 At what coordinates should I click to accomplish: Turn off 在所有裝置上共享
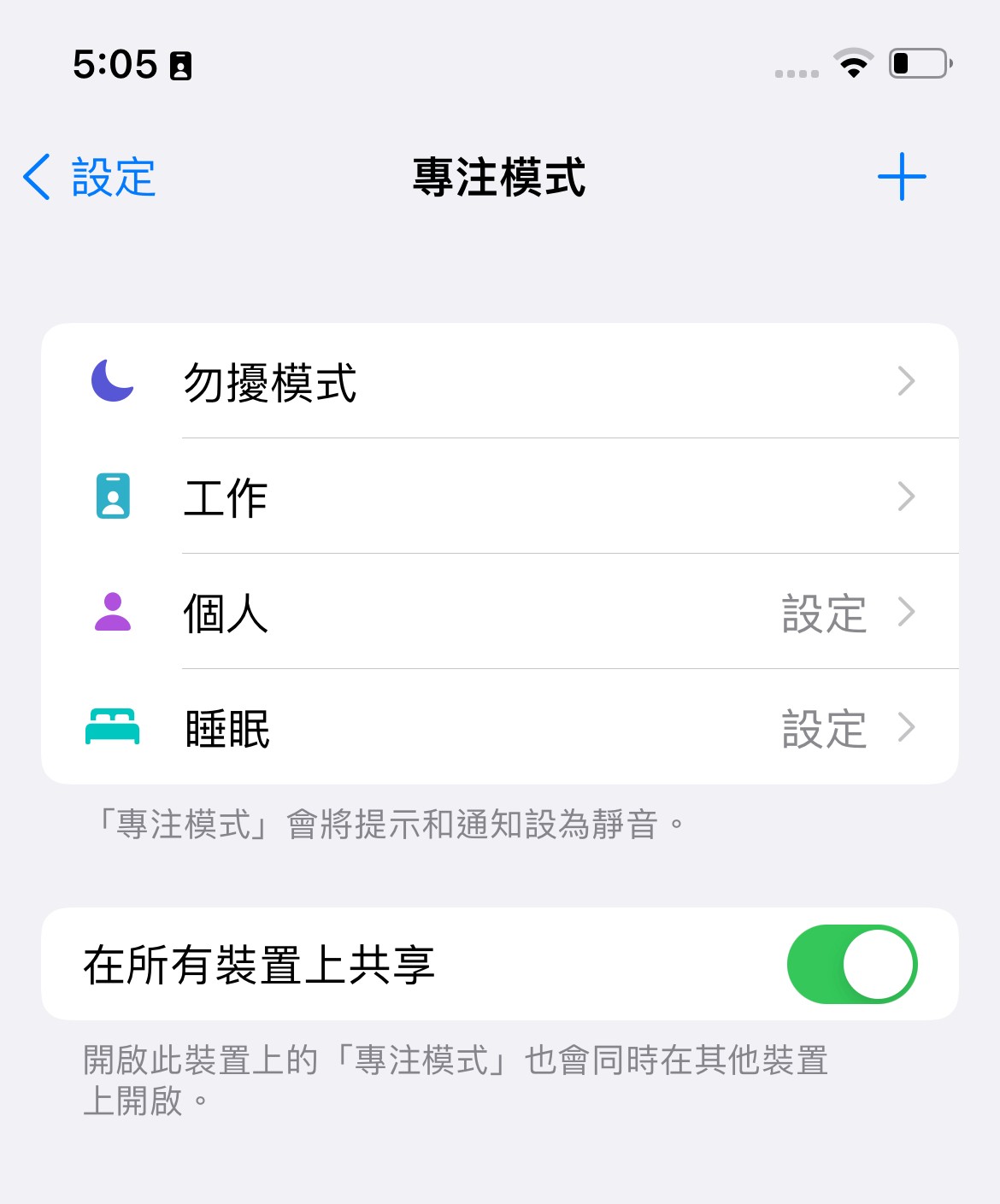(x=851, y=964)
